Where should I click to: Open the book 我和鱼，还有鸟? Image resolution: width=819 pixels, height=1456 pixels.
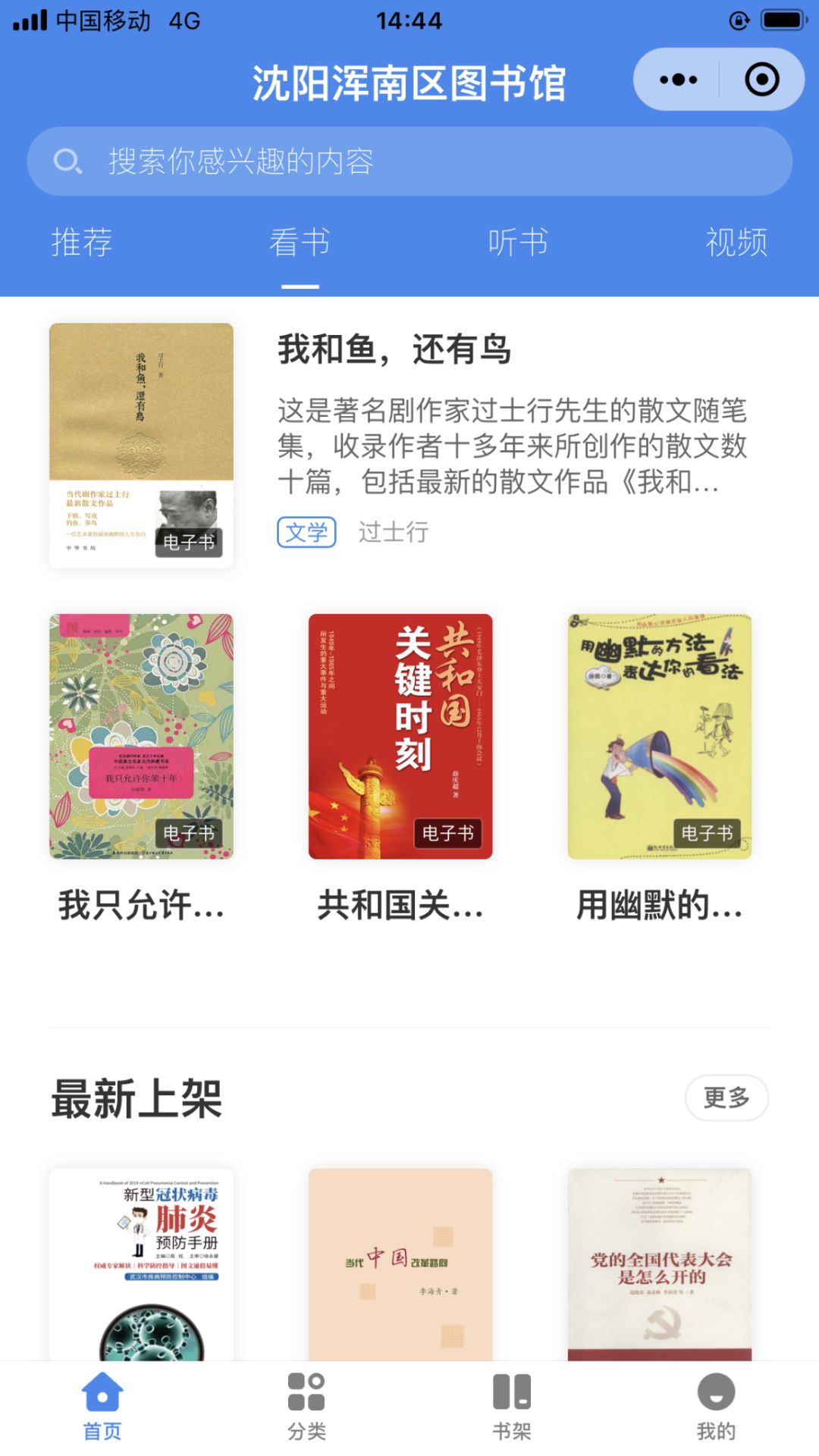394,350
